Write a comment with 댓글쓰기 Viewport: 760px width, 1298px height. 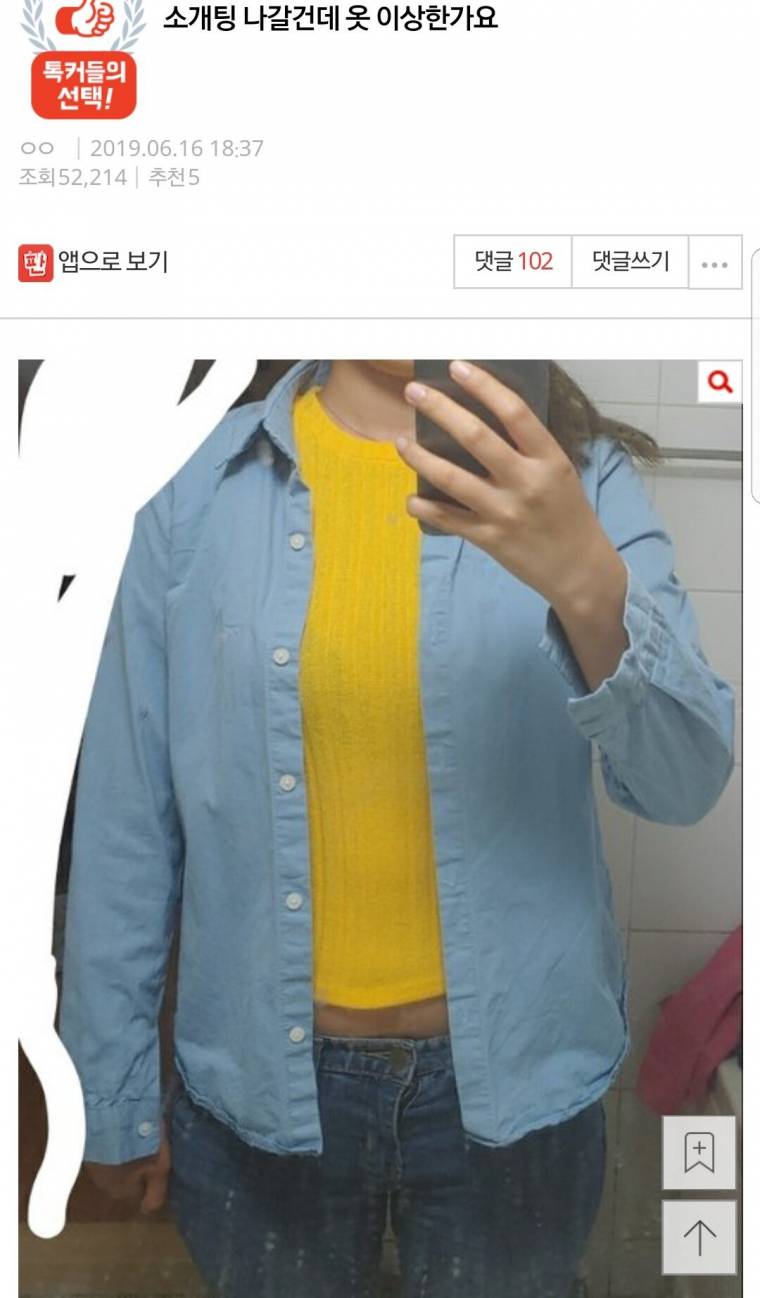pyautogui.click(x=630, y=262)
